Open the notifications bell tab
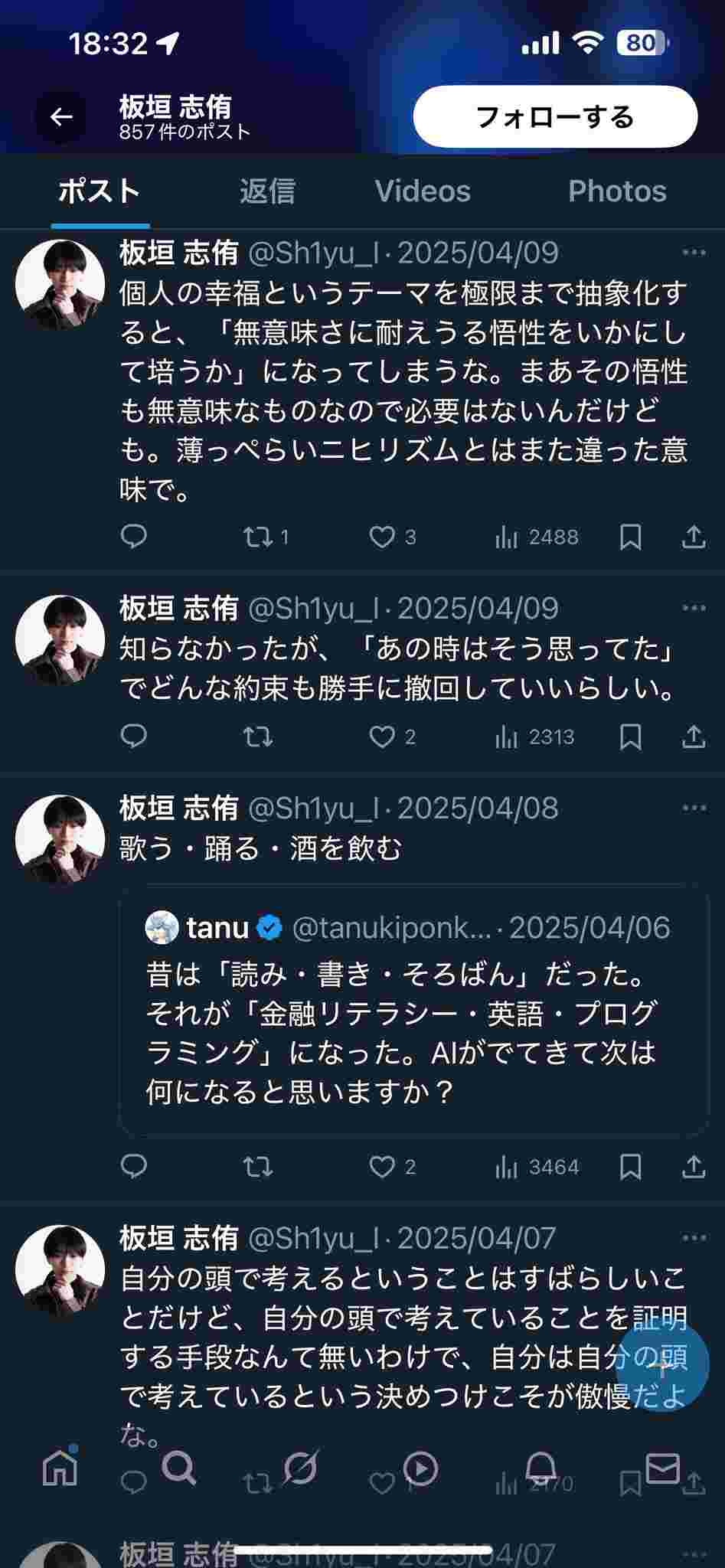 point(541,1468)
